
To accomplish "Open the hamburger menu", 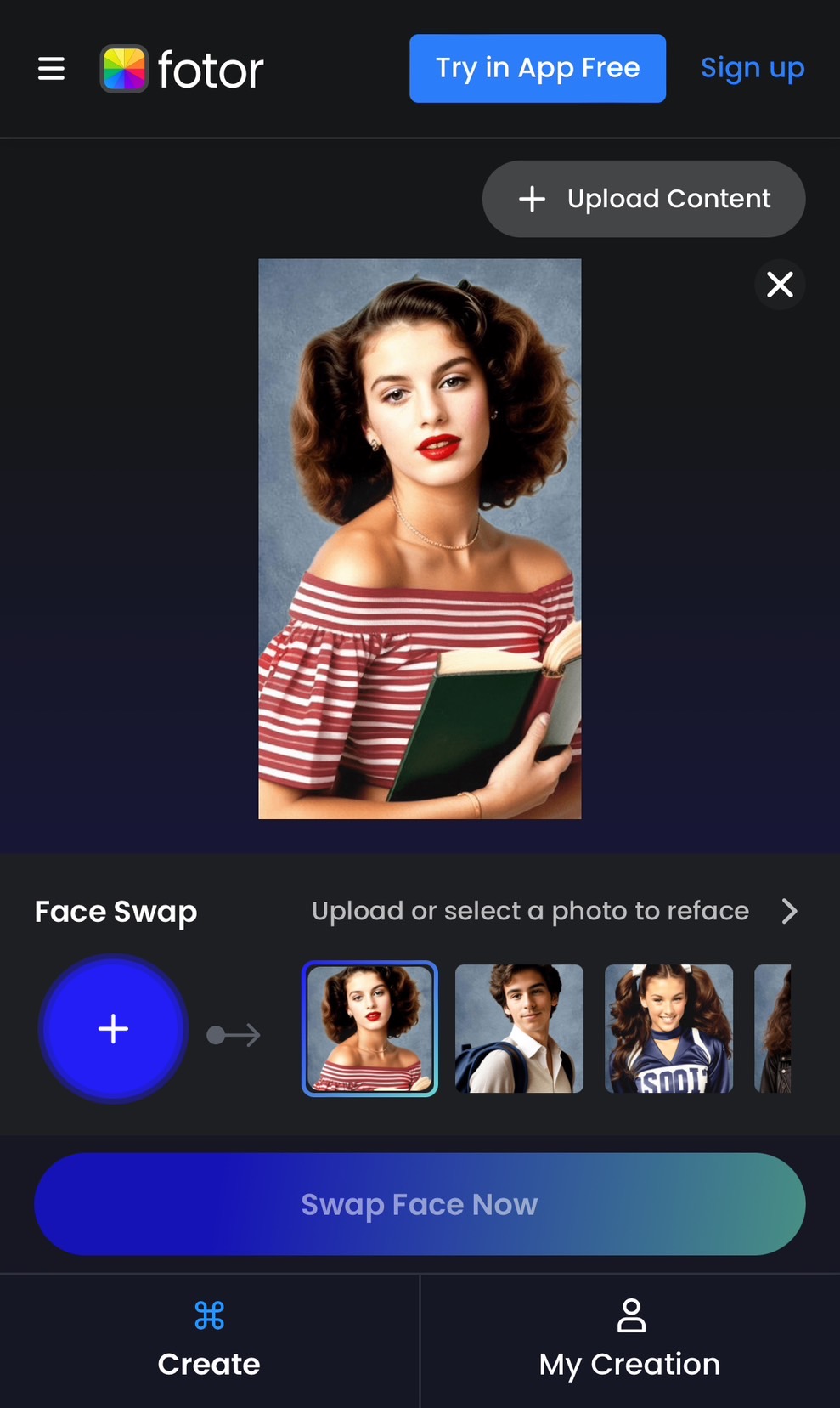I will 52,69.
